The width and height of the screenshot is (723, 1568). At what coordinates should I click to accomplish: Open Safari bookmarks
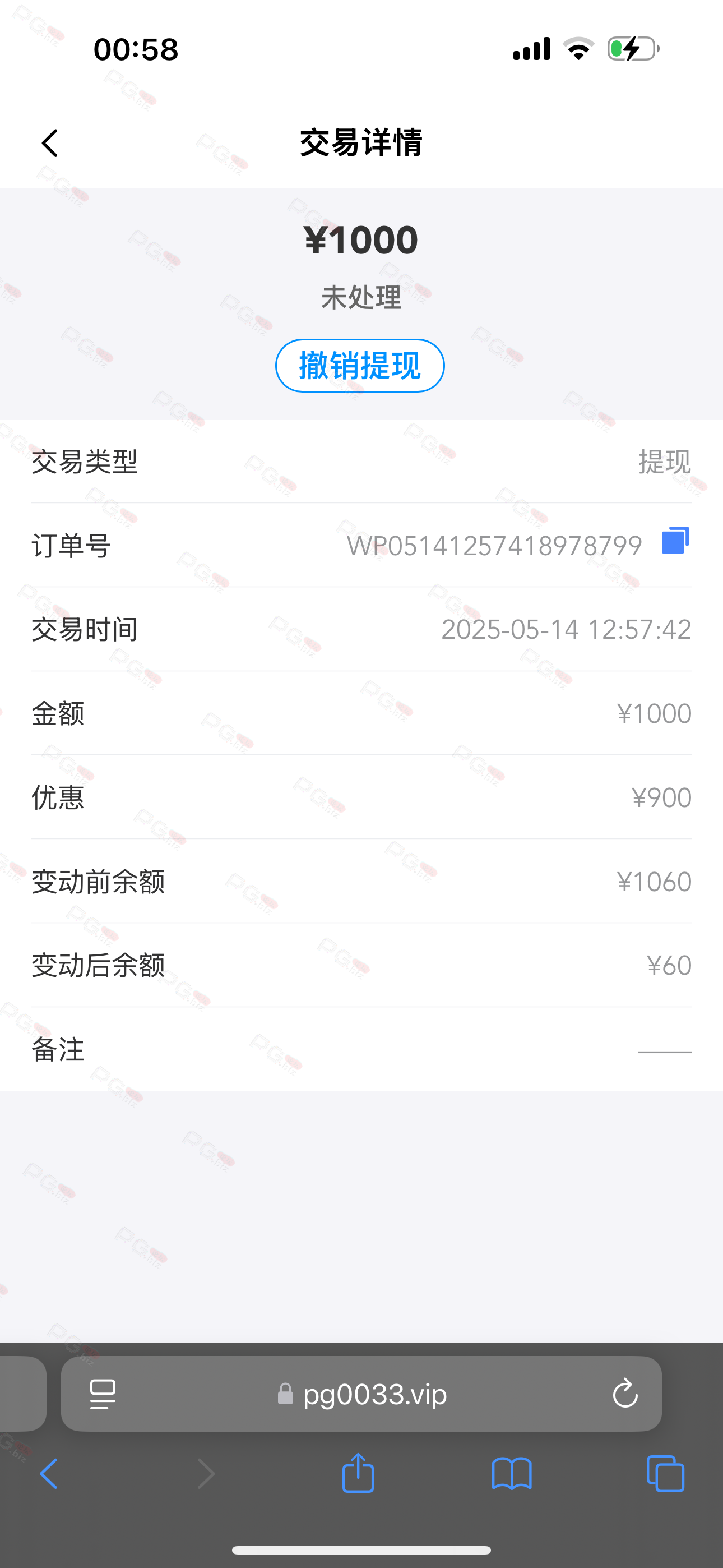point(512,1474)
